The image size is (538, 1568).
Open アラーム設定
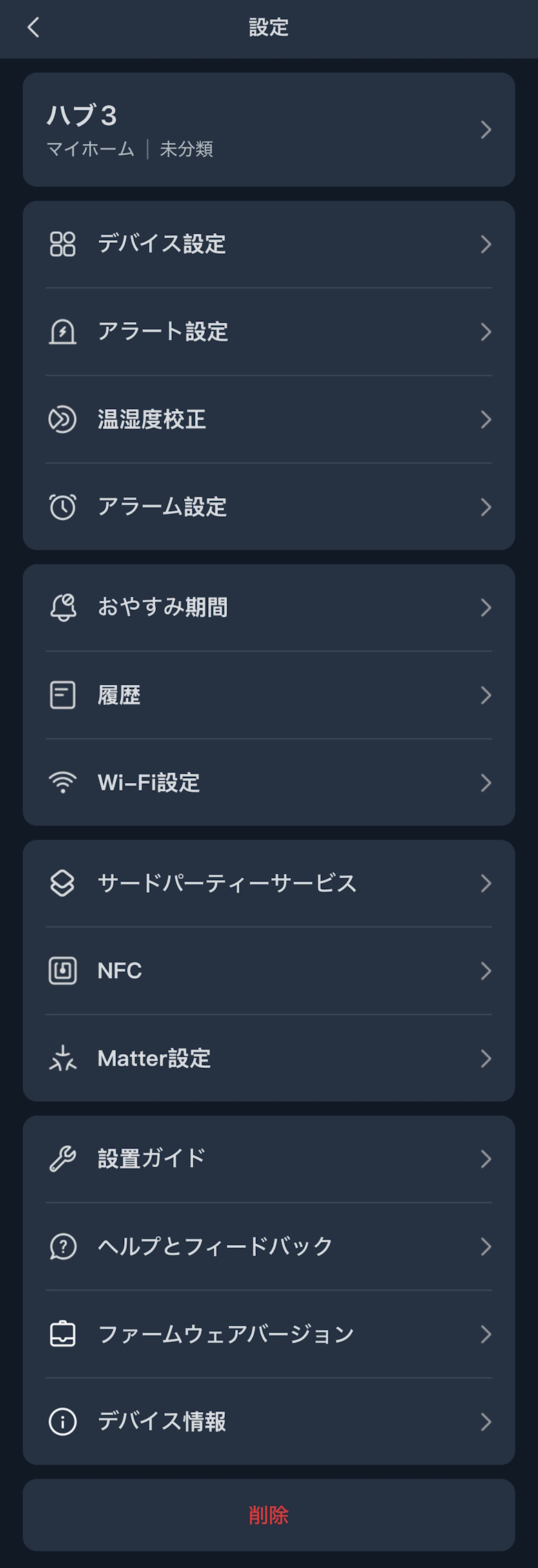[x=268, y=507]
